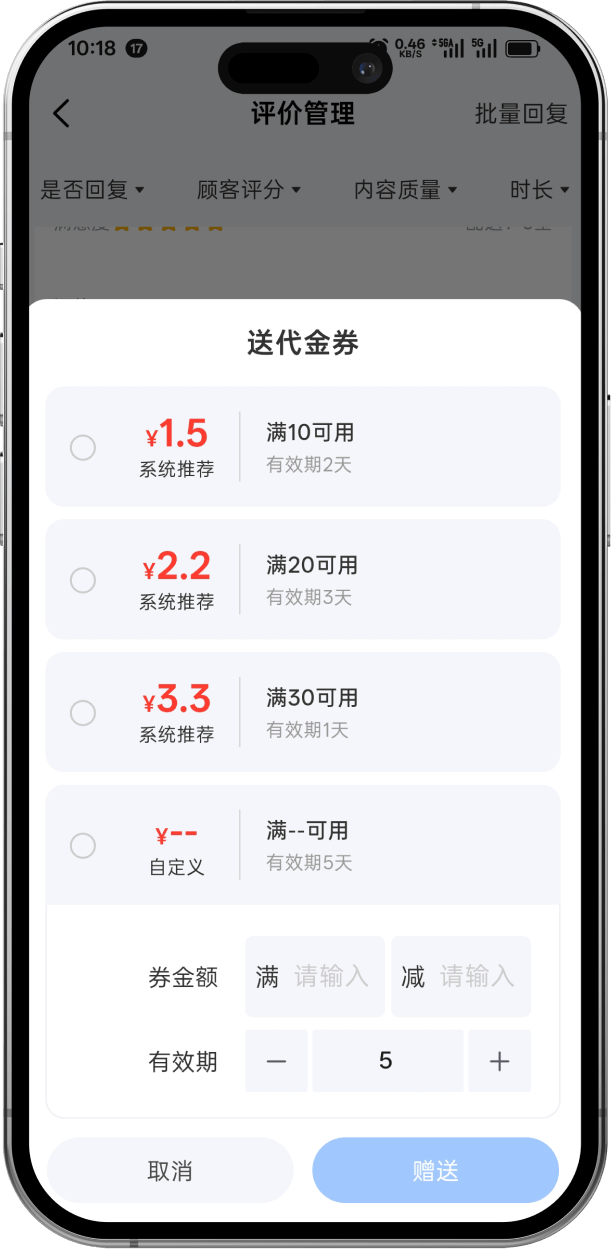Pick the ¥3.3 coupon for orders over 30
Viewport: 611px width, 1252px height.
83,713
